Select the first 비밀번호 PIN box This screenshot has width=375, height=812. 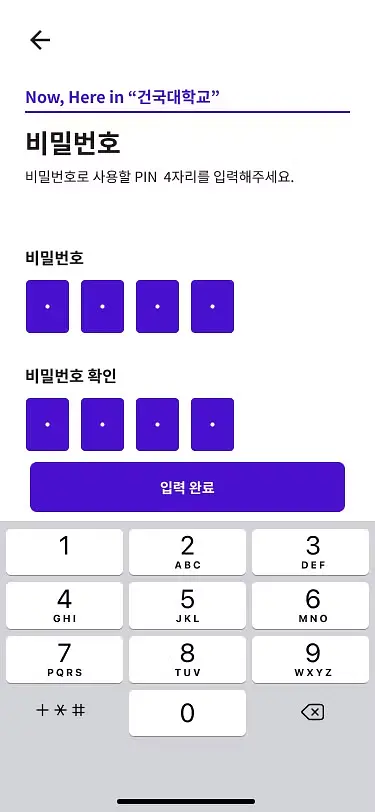47,307
